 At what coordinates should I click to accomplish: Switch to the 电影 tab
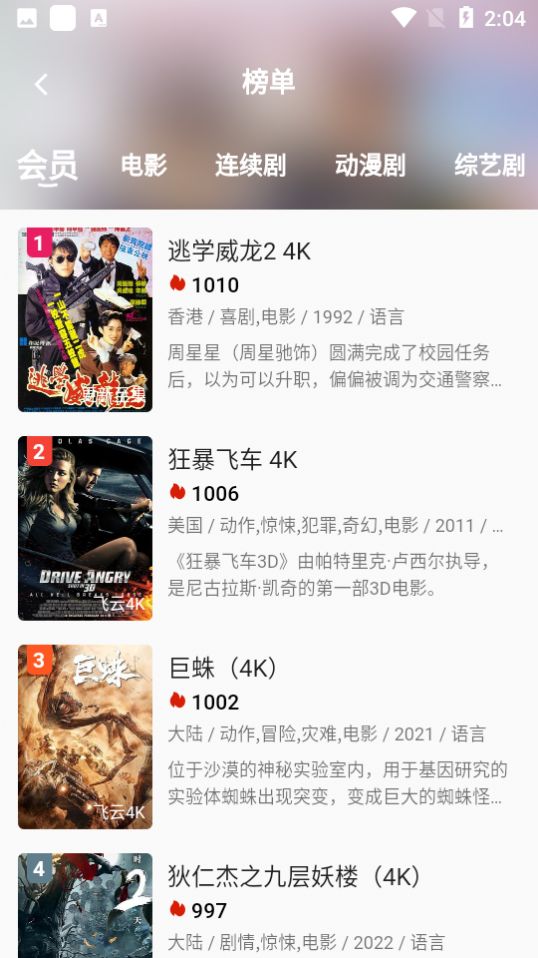(x=144, y=165)
